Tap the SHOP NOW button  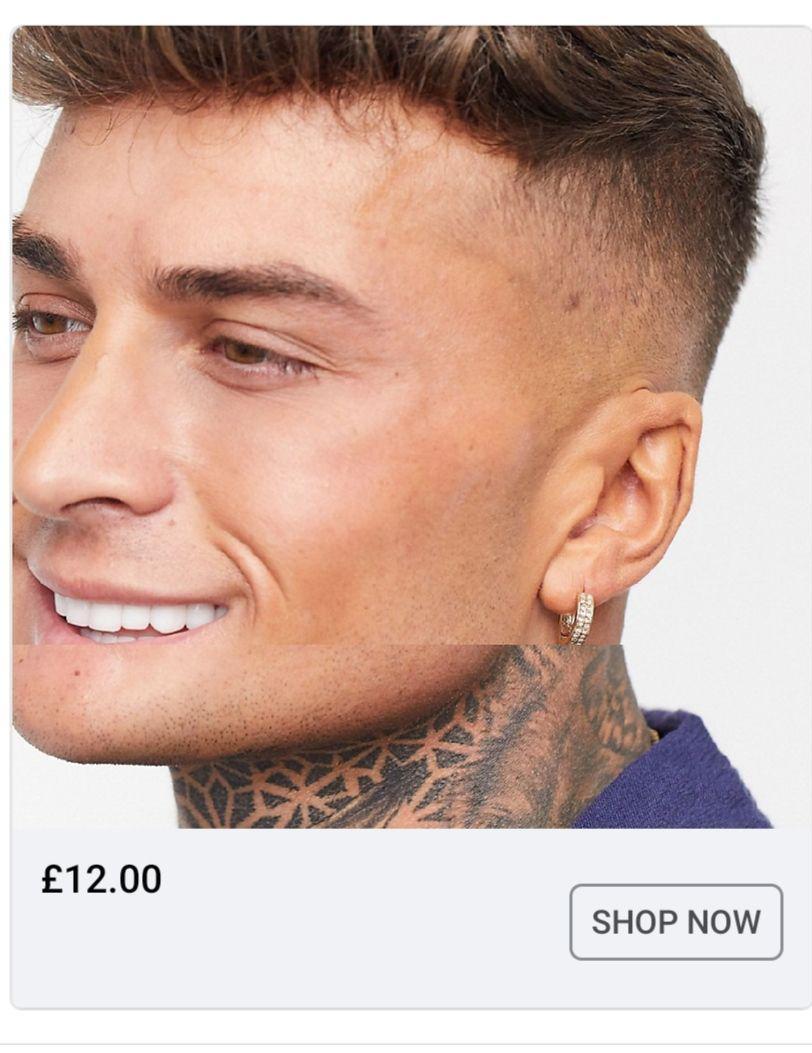point(676,921)
